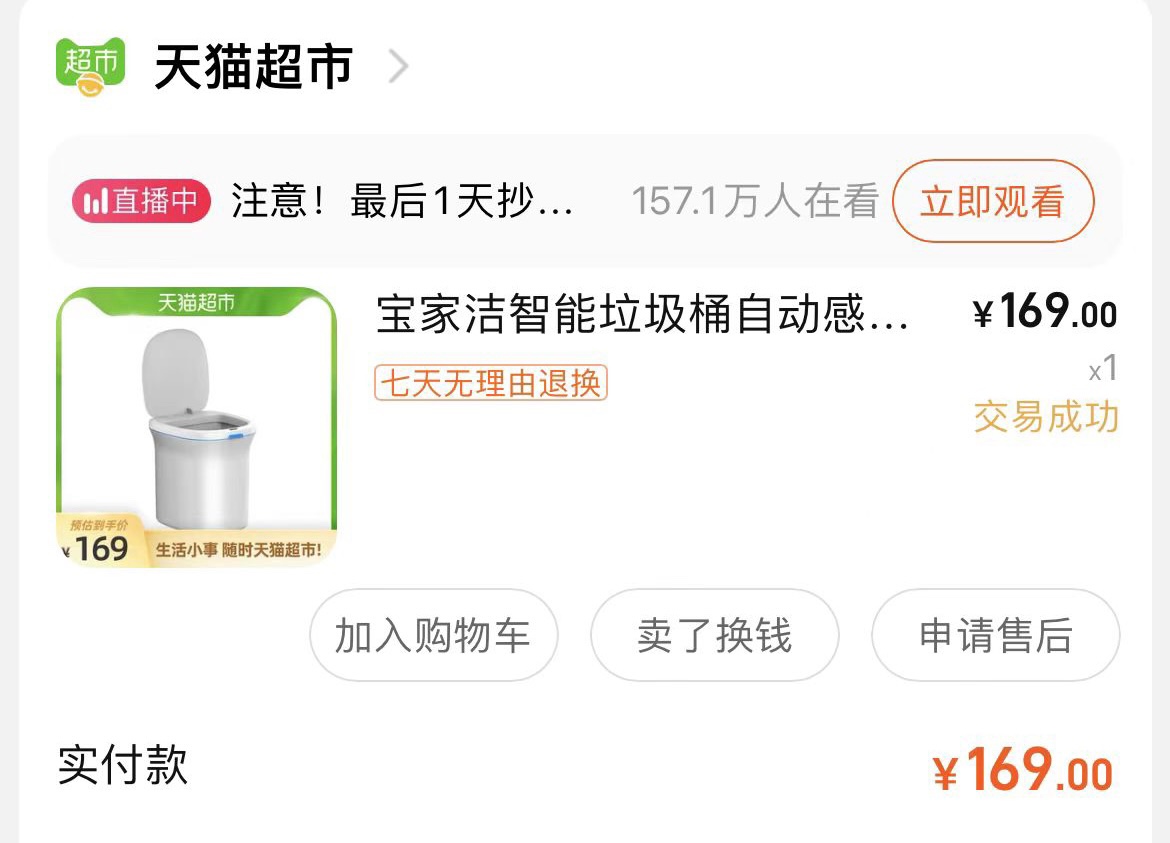Select 卖了换钱 to resell the item
Screen dimensions: 1170x843
[714, 635]
